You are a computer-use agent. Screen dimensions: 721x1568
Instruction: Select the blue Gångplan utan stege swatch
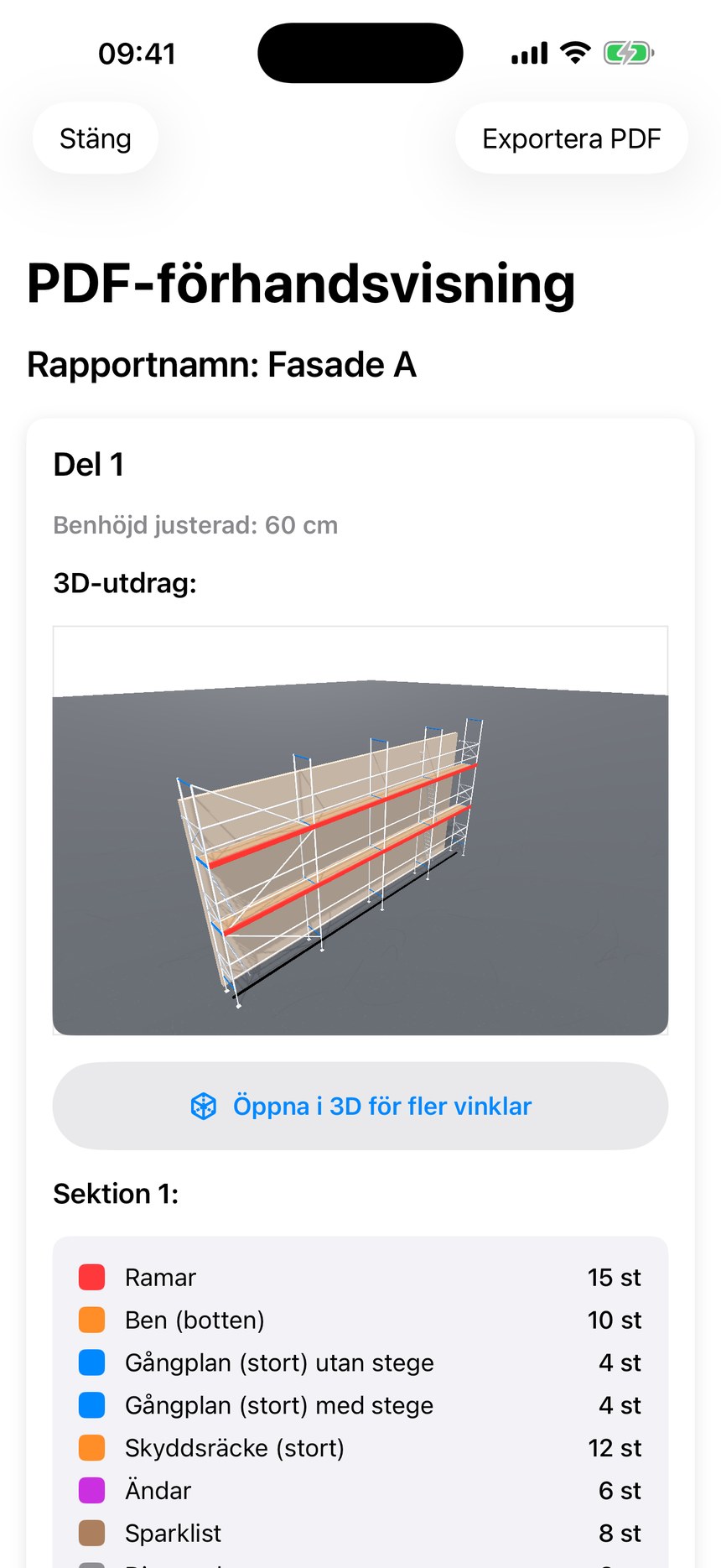point(92,1362)
